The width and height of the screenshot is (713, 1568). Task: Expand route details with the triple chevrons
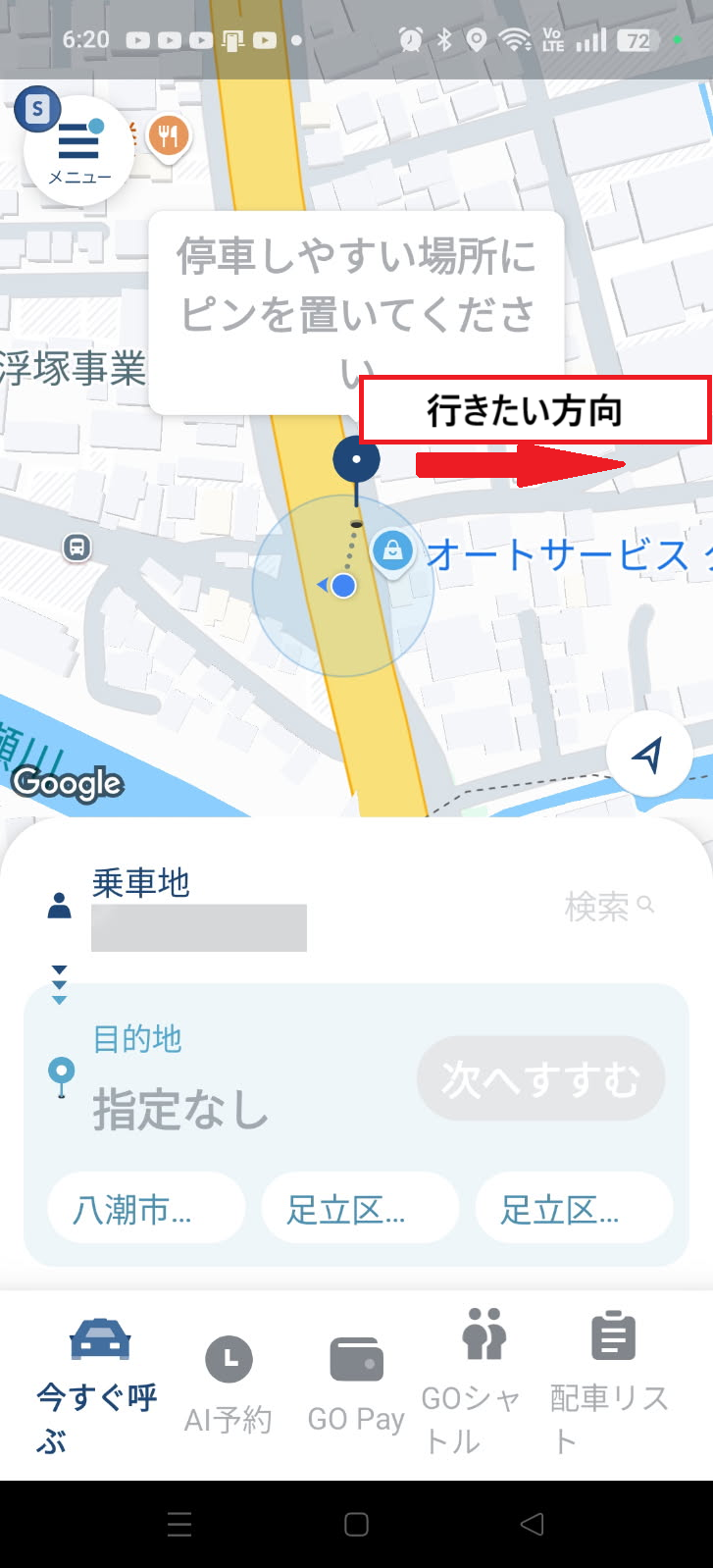point(61,981)
